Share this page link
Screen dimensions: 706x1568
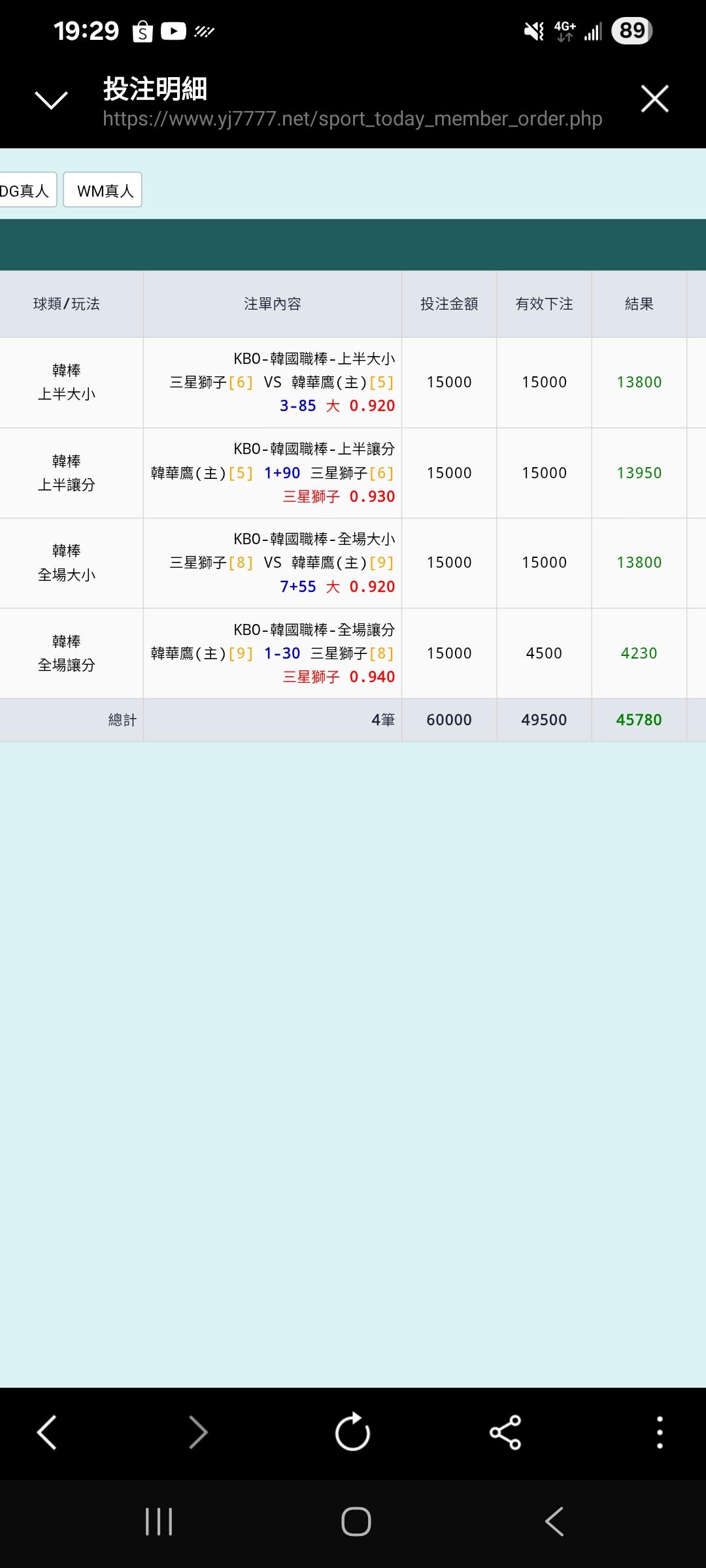coord(505,1433)
